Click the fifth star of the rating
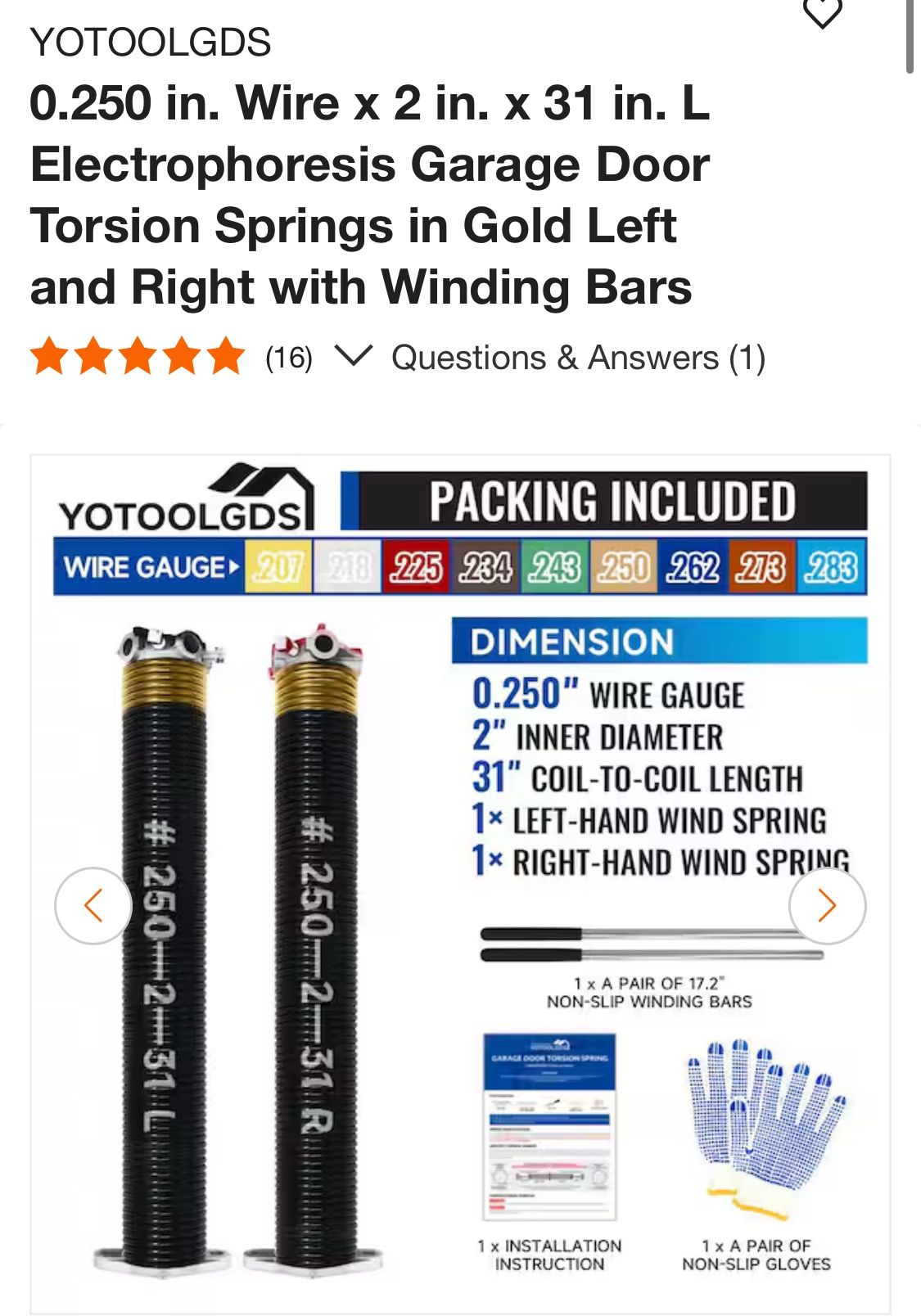This screenshot has width=921, height=1316. click(223, 356)
